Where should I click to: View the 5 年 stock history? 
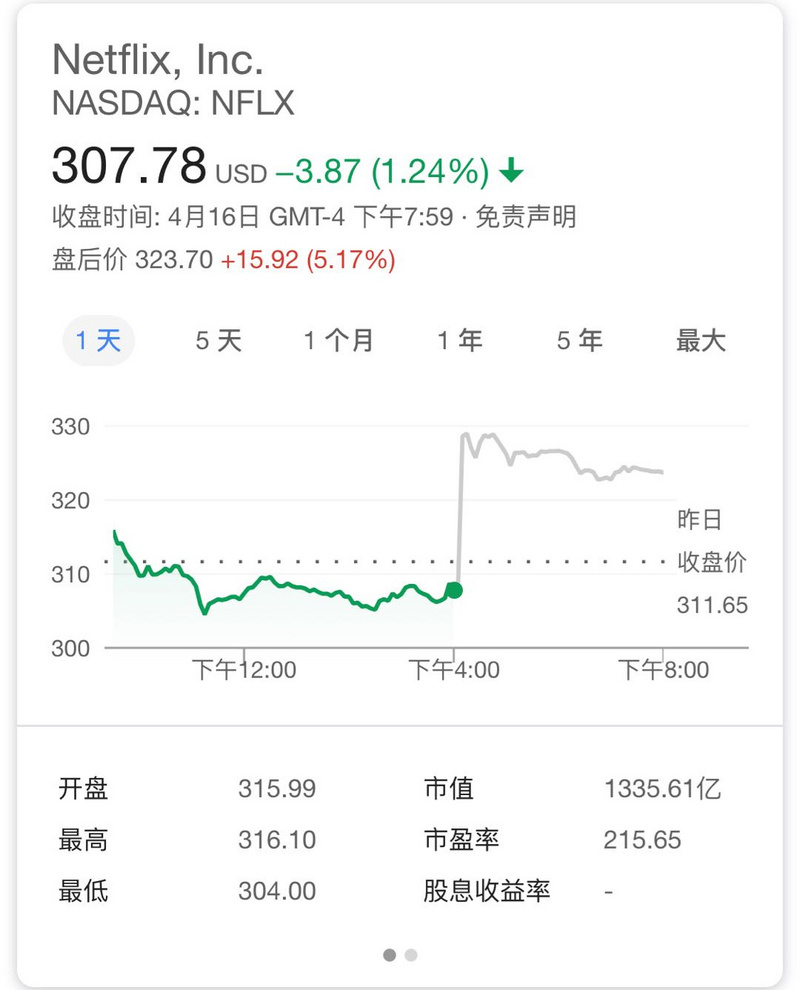click(580, 341)
